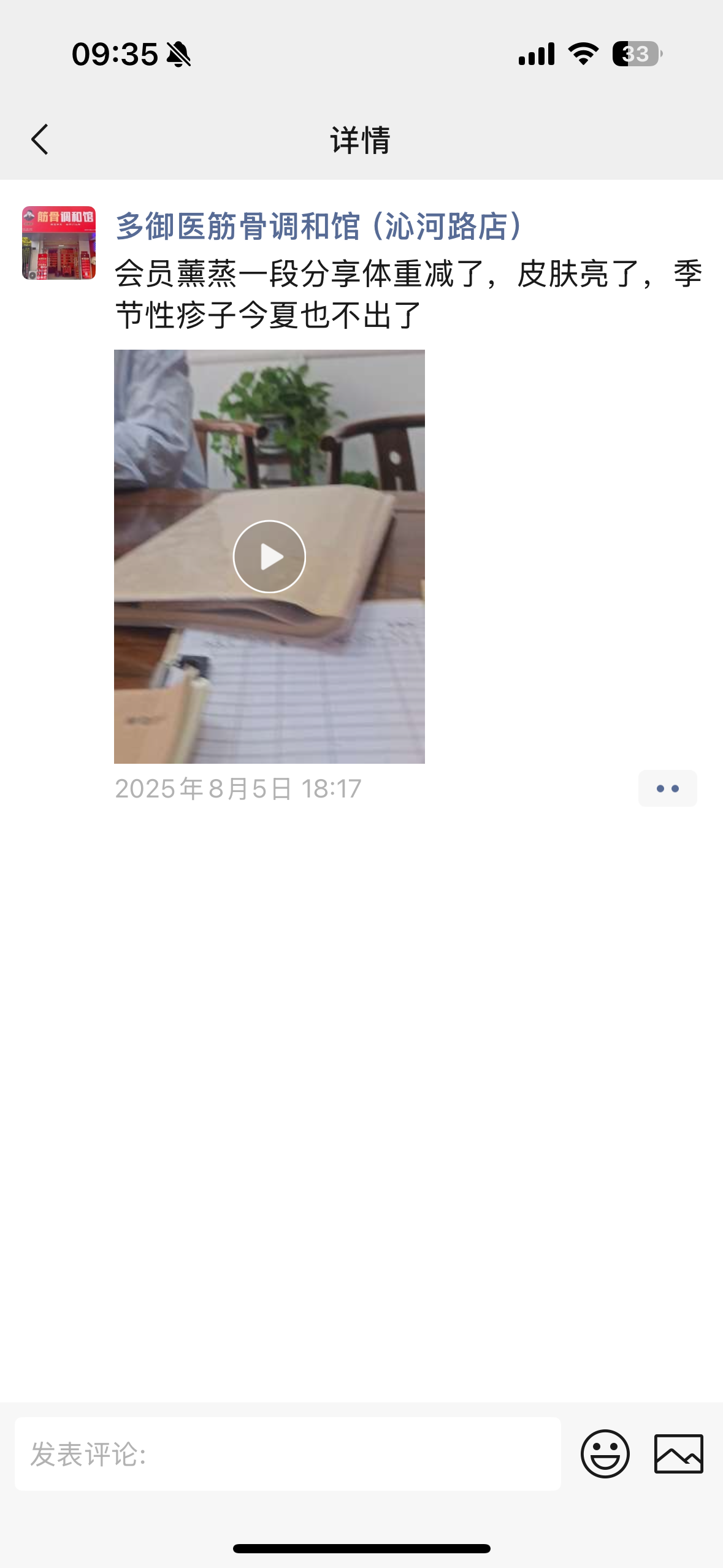Attach a picture to the comment

(678, 1453)
